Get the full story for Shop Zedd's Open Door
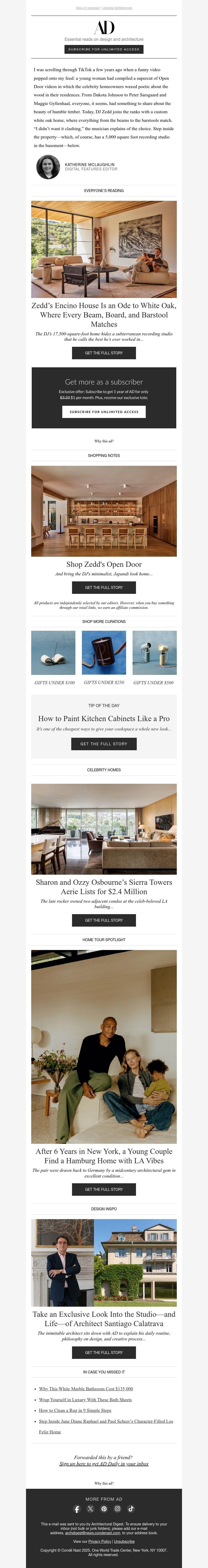Screen dimensions: 208x1568 [104, 587]
